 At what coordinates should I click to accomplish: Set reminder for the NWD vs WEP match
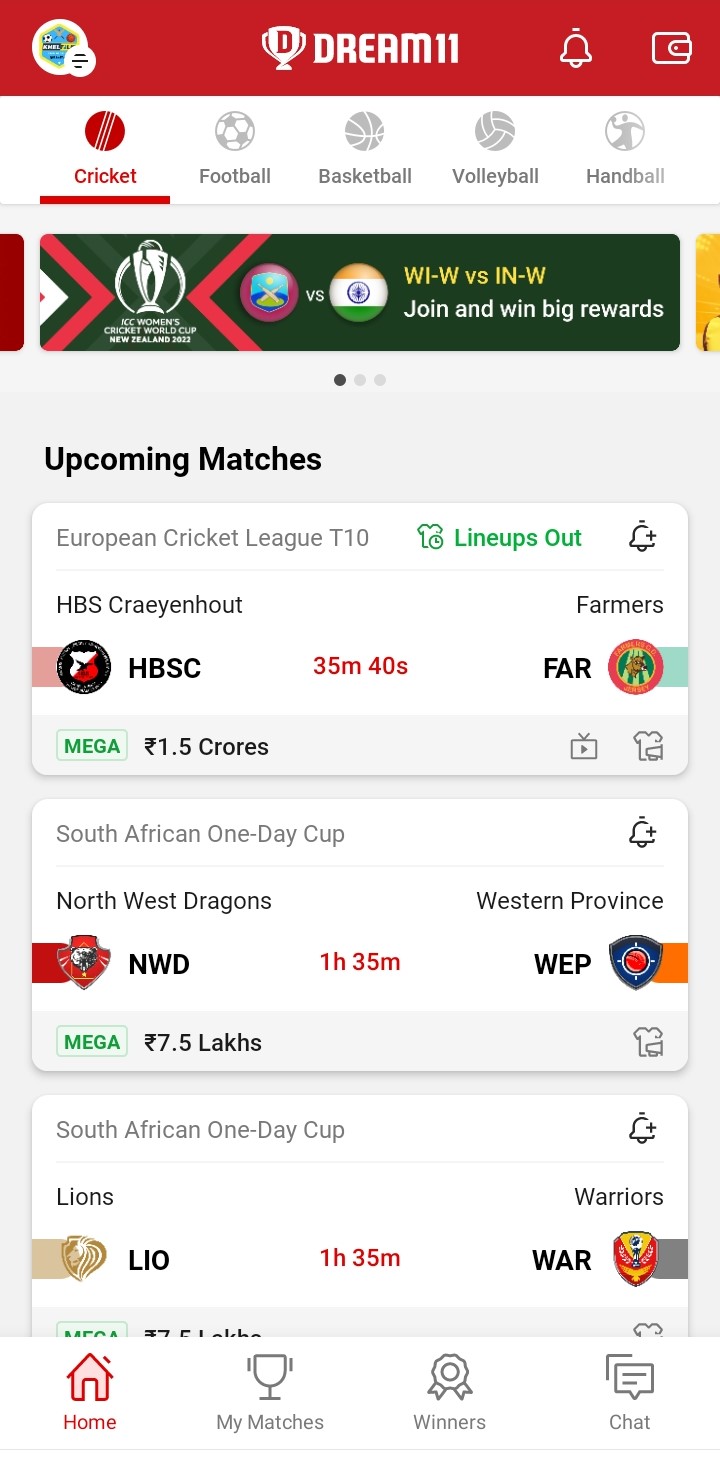coord(642,833)
